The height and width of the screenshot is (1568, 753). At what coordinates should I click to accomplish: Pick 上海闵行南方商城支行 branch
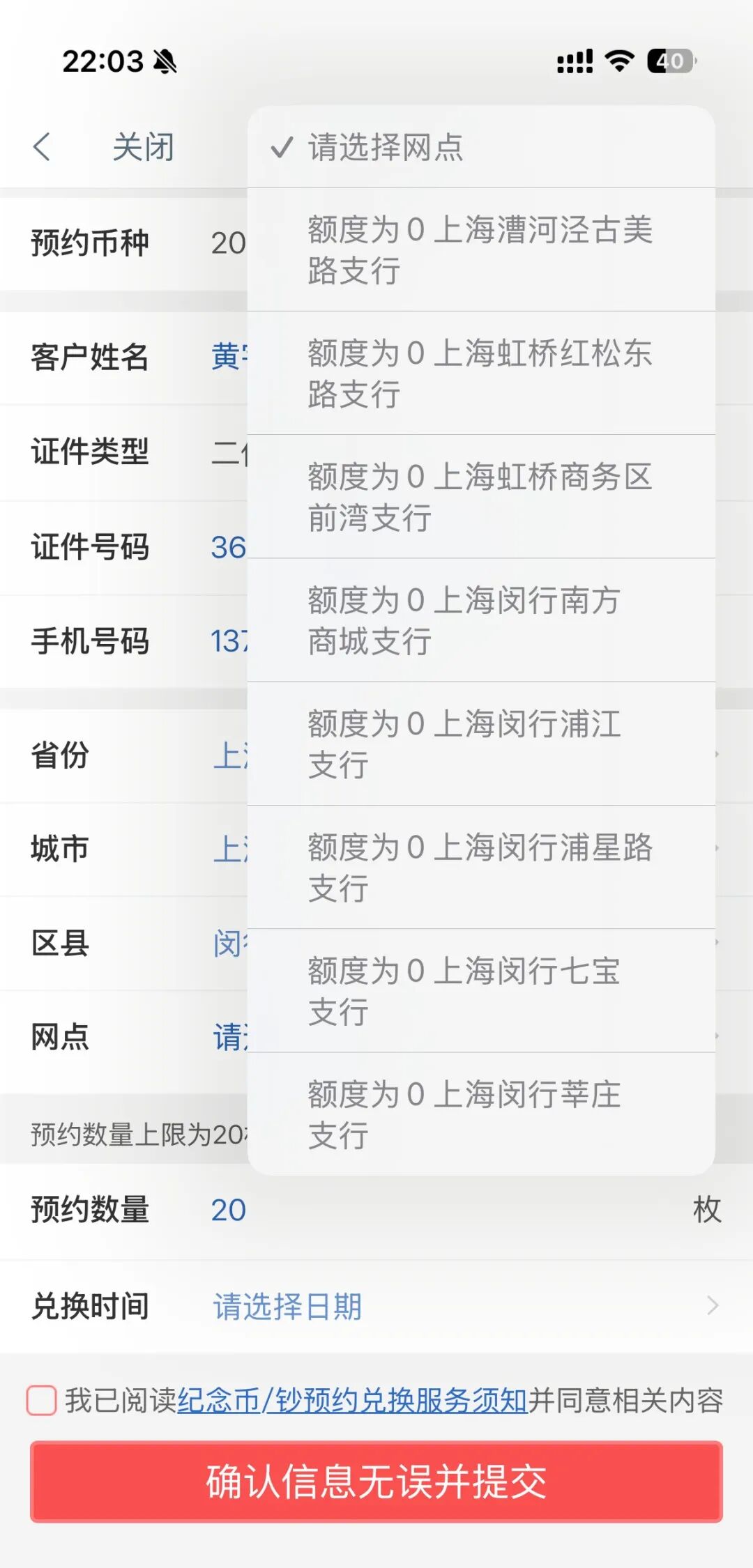[x=481, y=620]
